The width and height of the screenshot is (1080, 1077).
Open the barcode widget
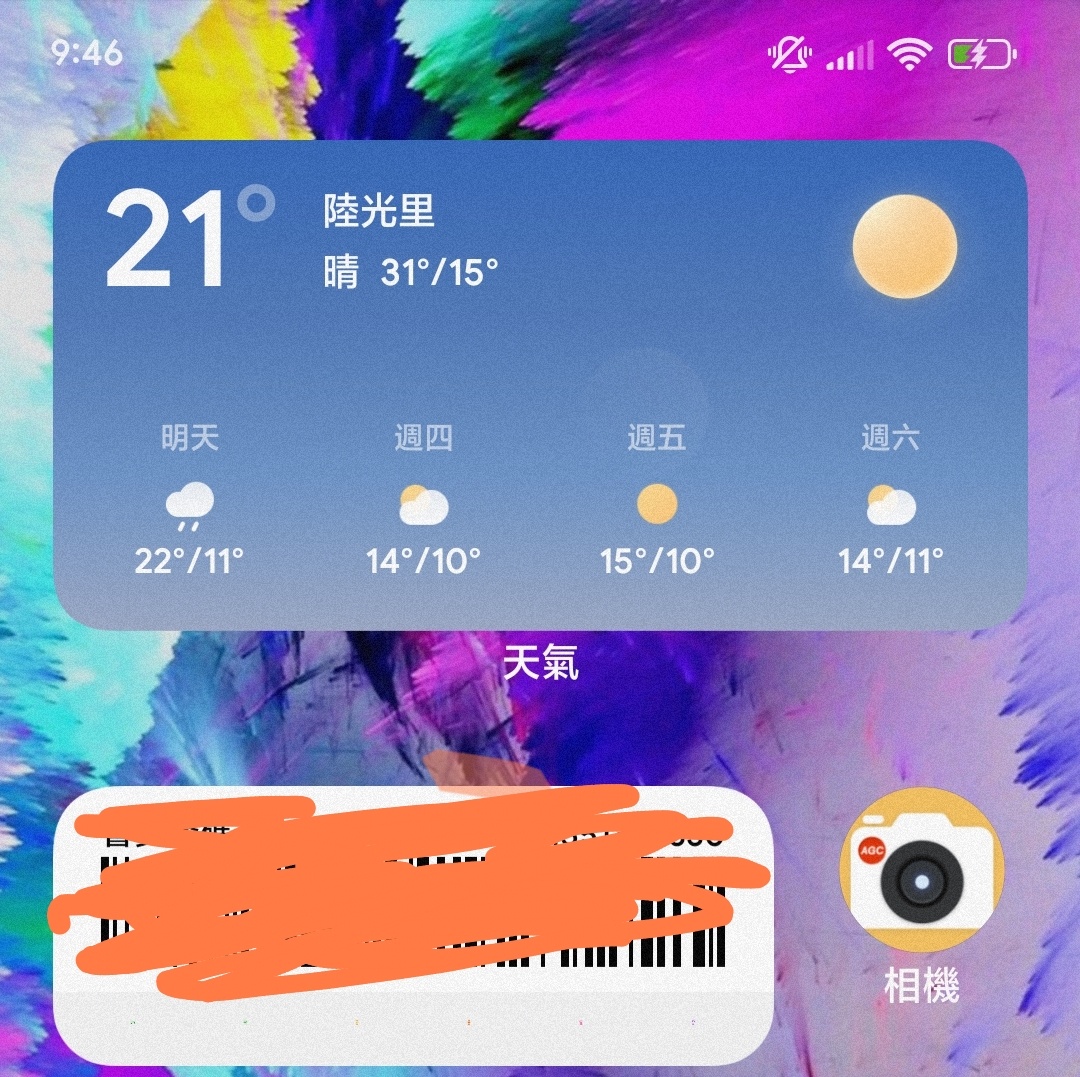tap(413, 924)
